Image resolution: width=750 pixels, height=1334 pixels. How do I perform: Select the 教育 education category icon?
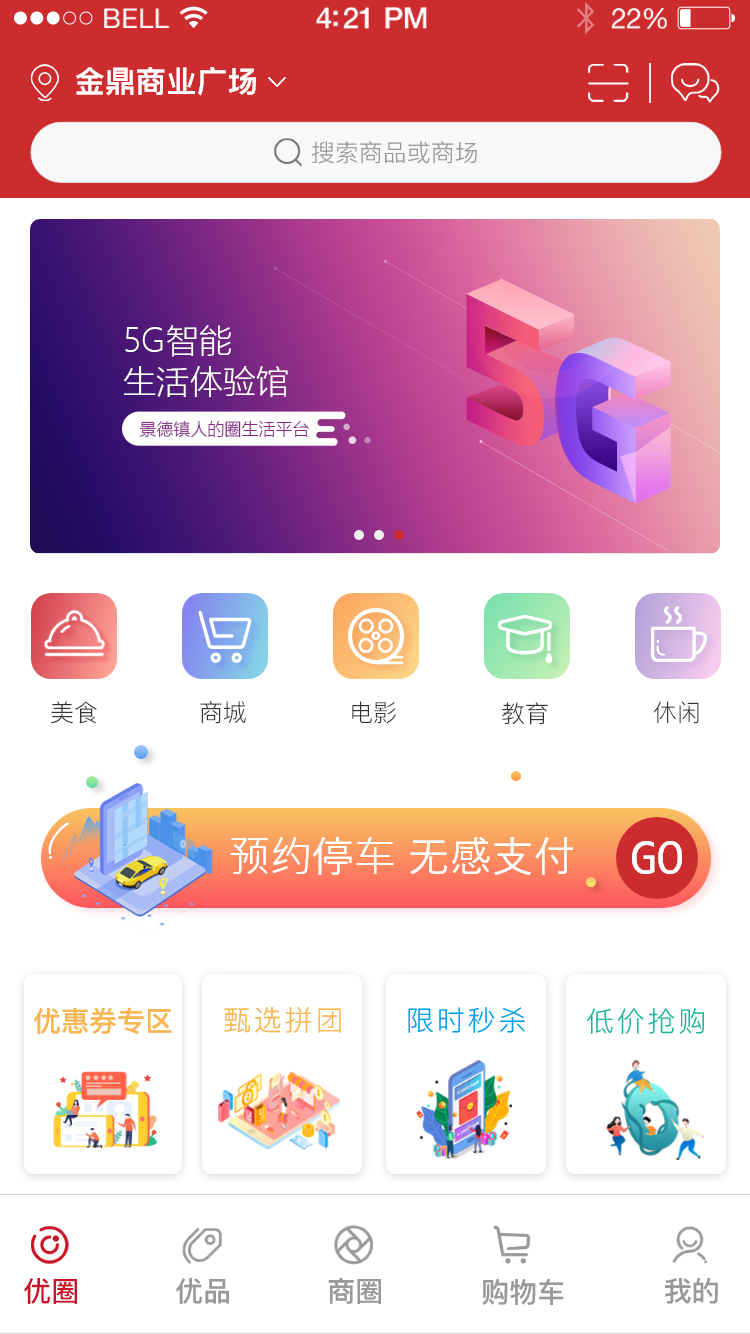pyautogui.click(x=526, y=636)
